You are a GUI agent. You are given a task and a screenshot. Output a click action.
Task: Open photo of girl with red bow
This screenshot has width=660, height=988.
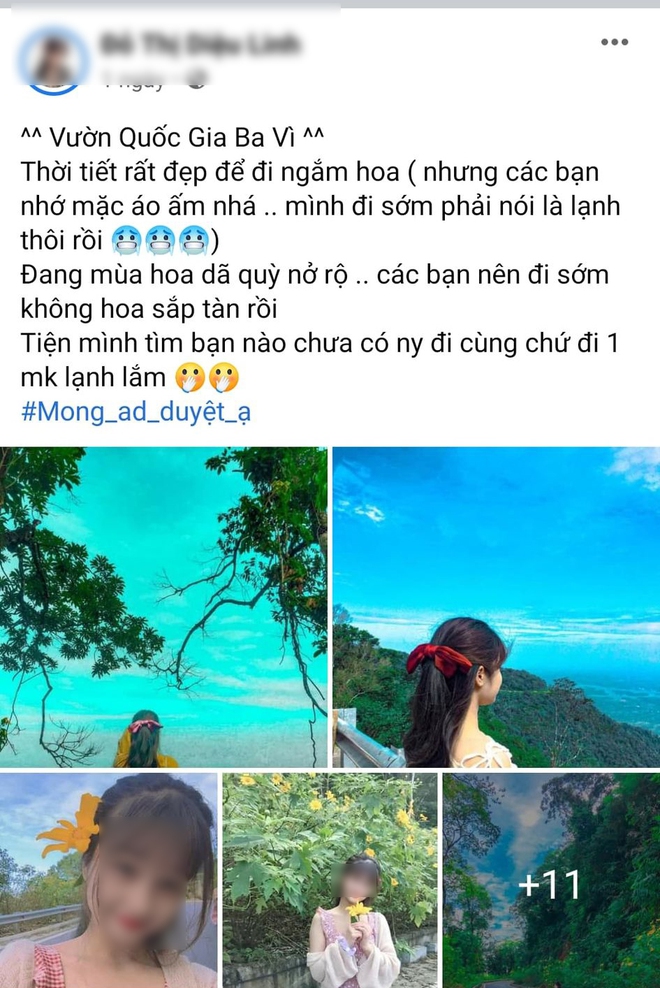(x=496, y=607)
